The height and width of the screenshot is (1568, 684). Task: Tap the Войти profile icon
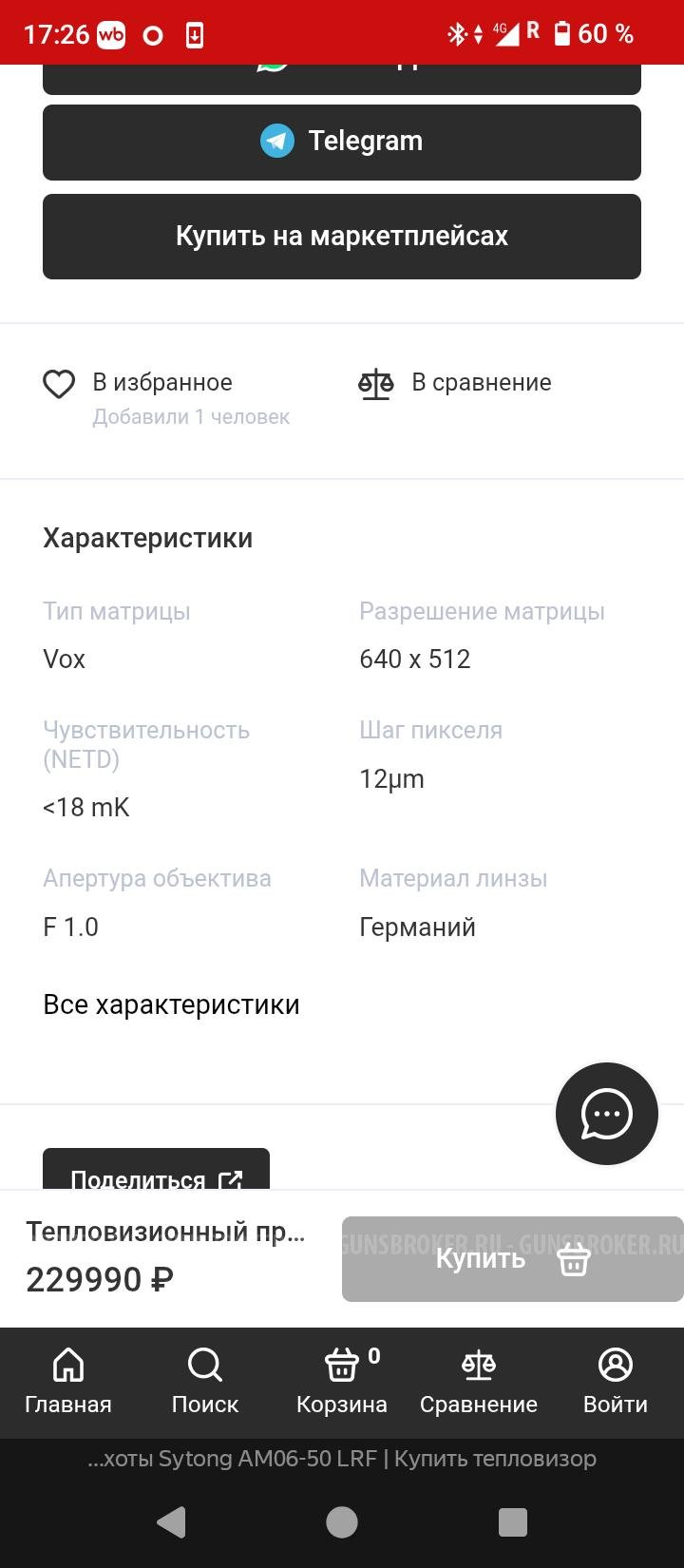615,1366
